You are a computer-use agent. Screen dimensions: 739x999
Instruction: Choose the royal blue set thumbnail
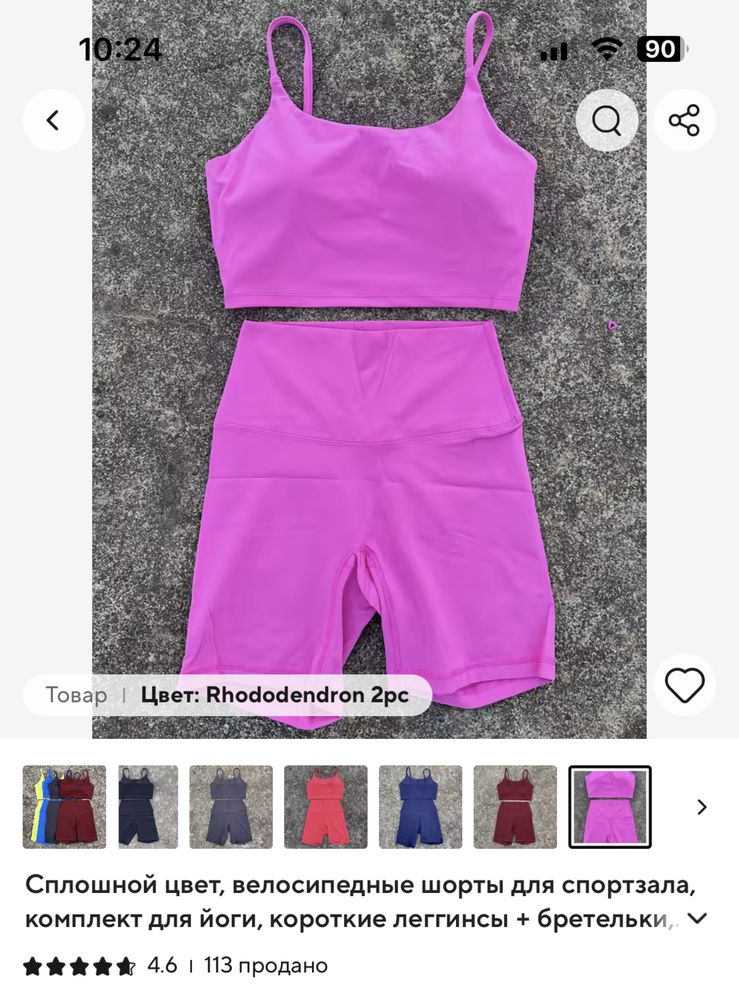(x=420, y=807)
